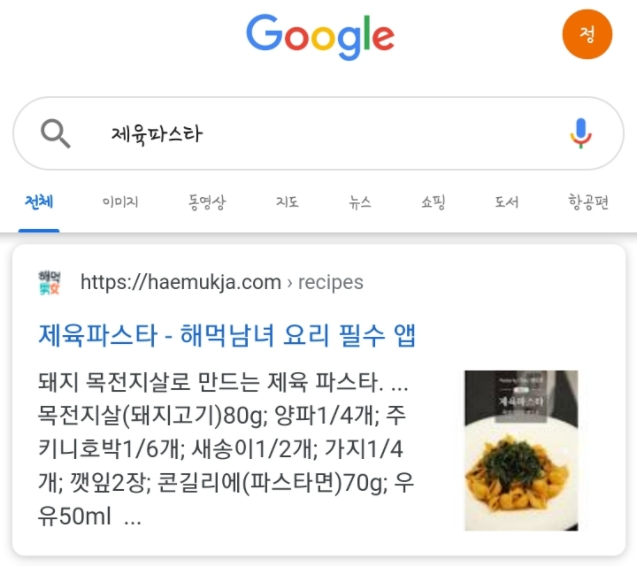Screen dimensions: 638x566
Task: Switch to the 동영상 tab
Action: tap(206, 203)
